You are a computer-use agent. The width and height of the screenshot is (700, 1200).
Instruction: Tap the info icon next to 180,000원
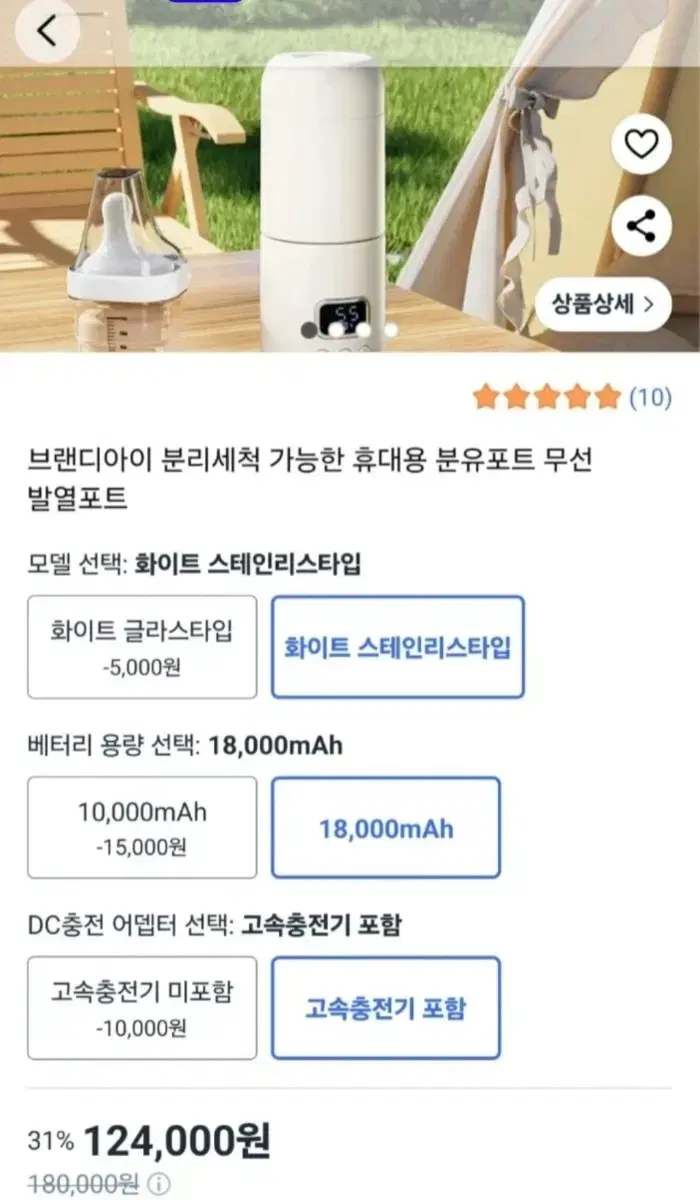click(158, 1186)
